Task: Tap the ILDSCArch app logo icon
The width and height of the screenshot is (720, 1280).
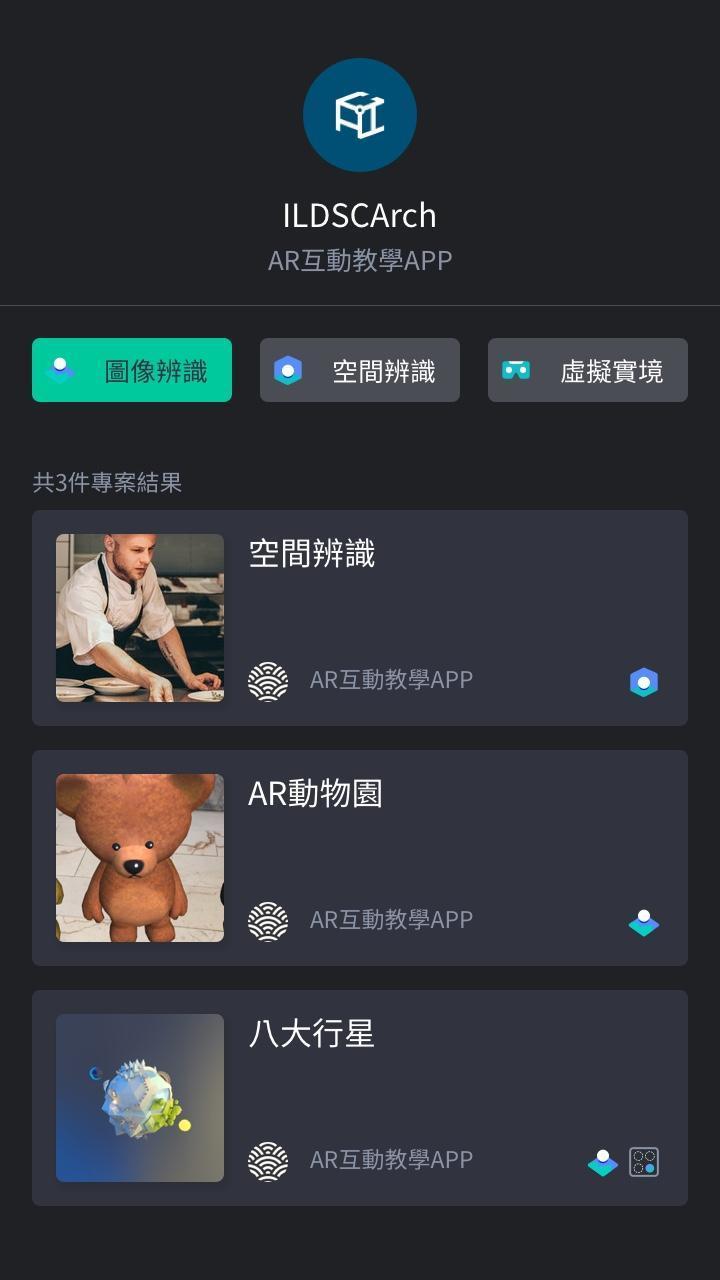Action: point(359,114)
